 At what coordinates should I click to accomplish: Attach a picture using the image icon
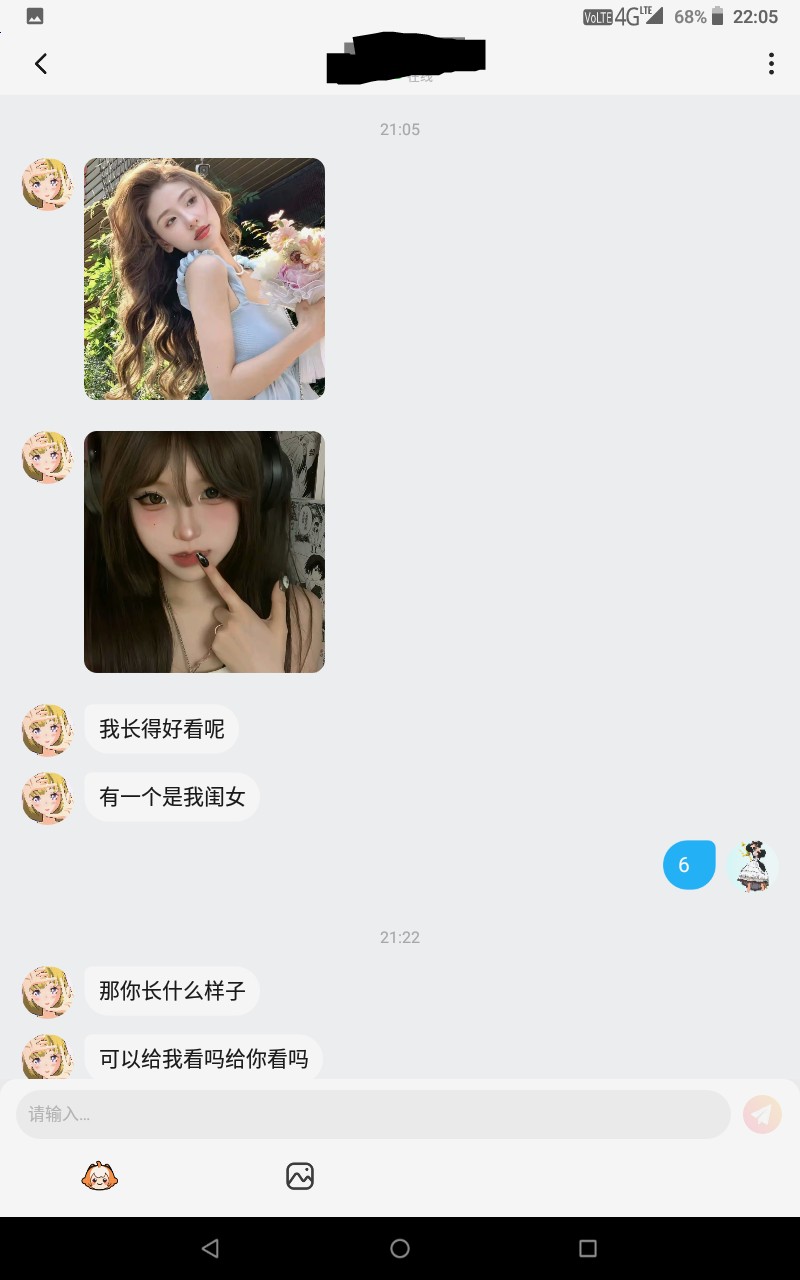(300, 1176)
